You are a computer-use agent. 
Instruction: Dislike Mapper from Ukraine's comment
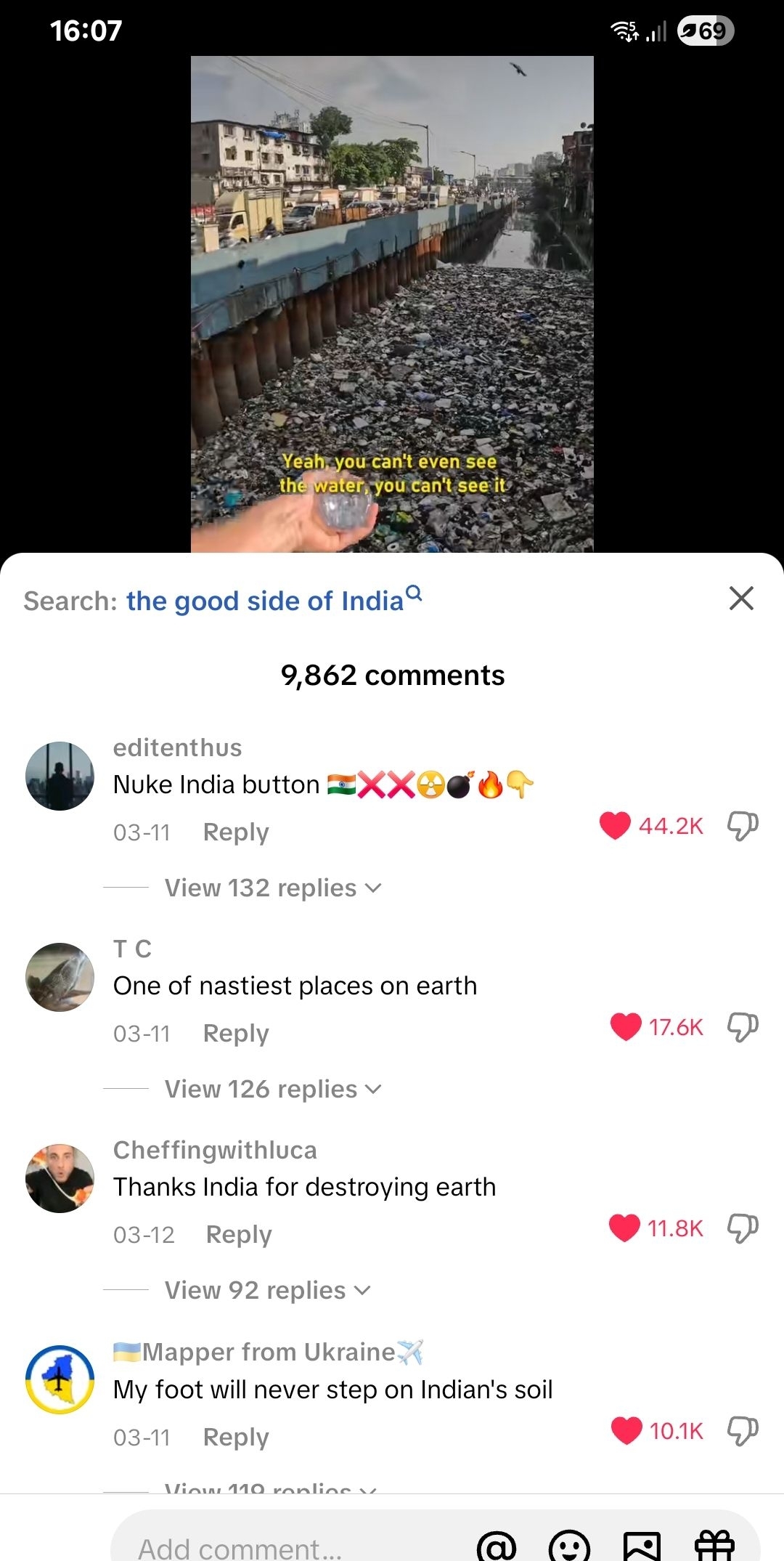coord(742,1430)
